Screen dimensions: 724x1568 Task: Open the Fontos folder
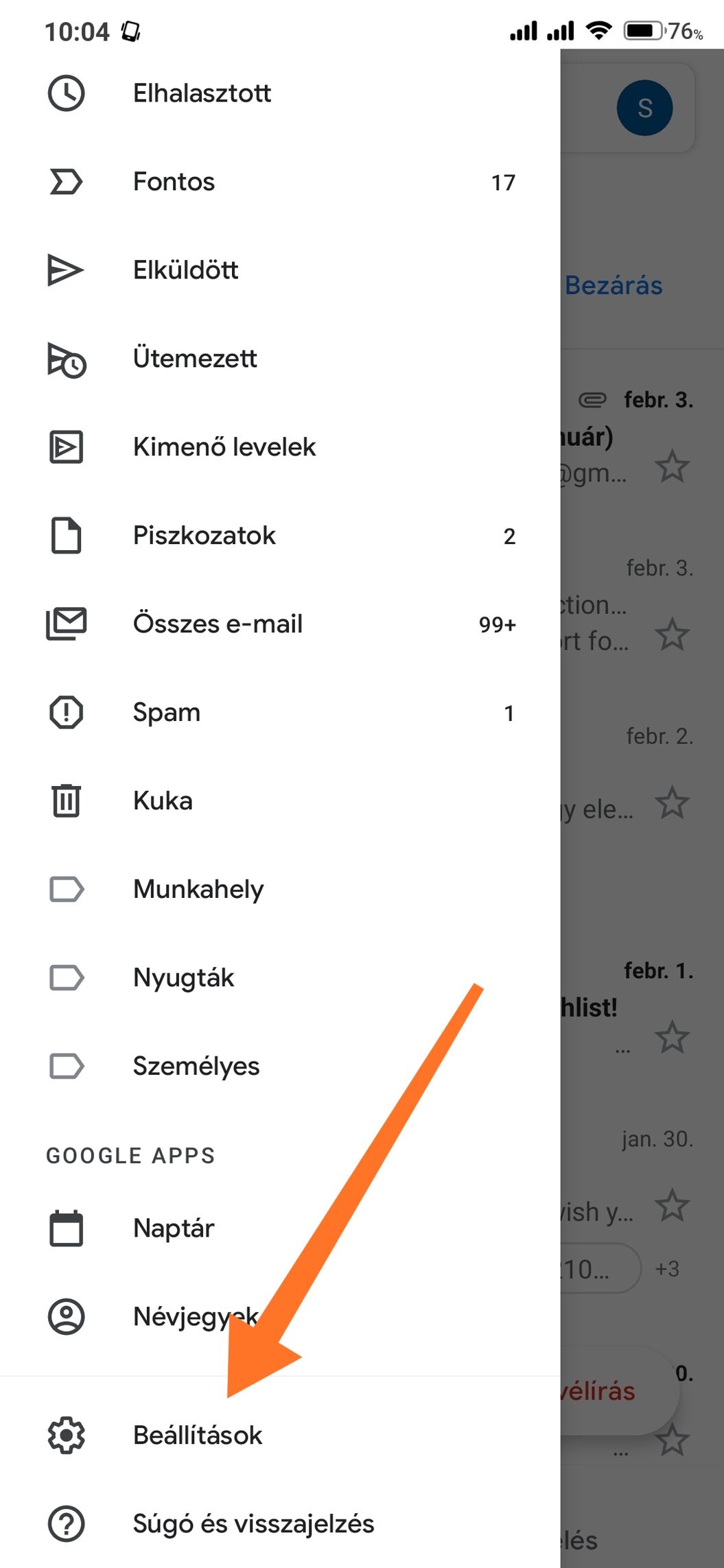click(280, 182)
